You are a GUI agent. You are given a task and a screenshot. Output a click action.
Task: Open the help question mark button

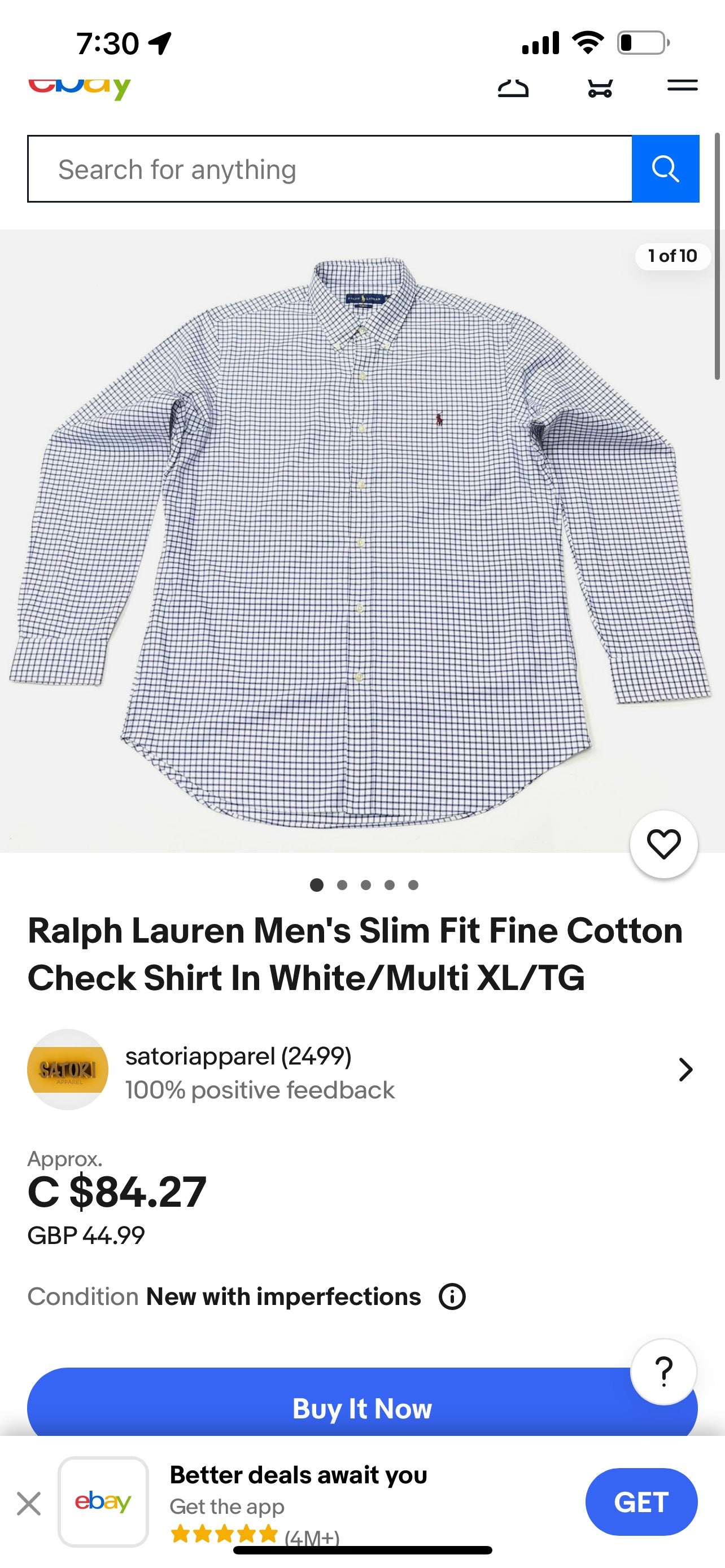coord(663,1372)
